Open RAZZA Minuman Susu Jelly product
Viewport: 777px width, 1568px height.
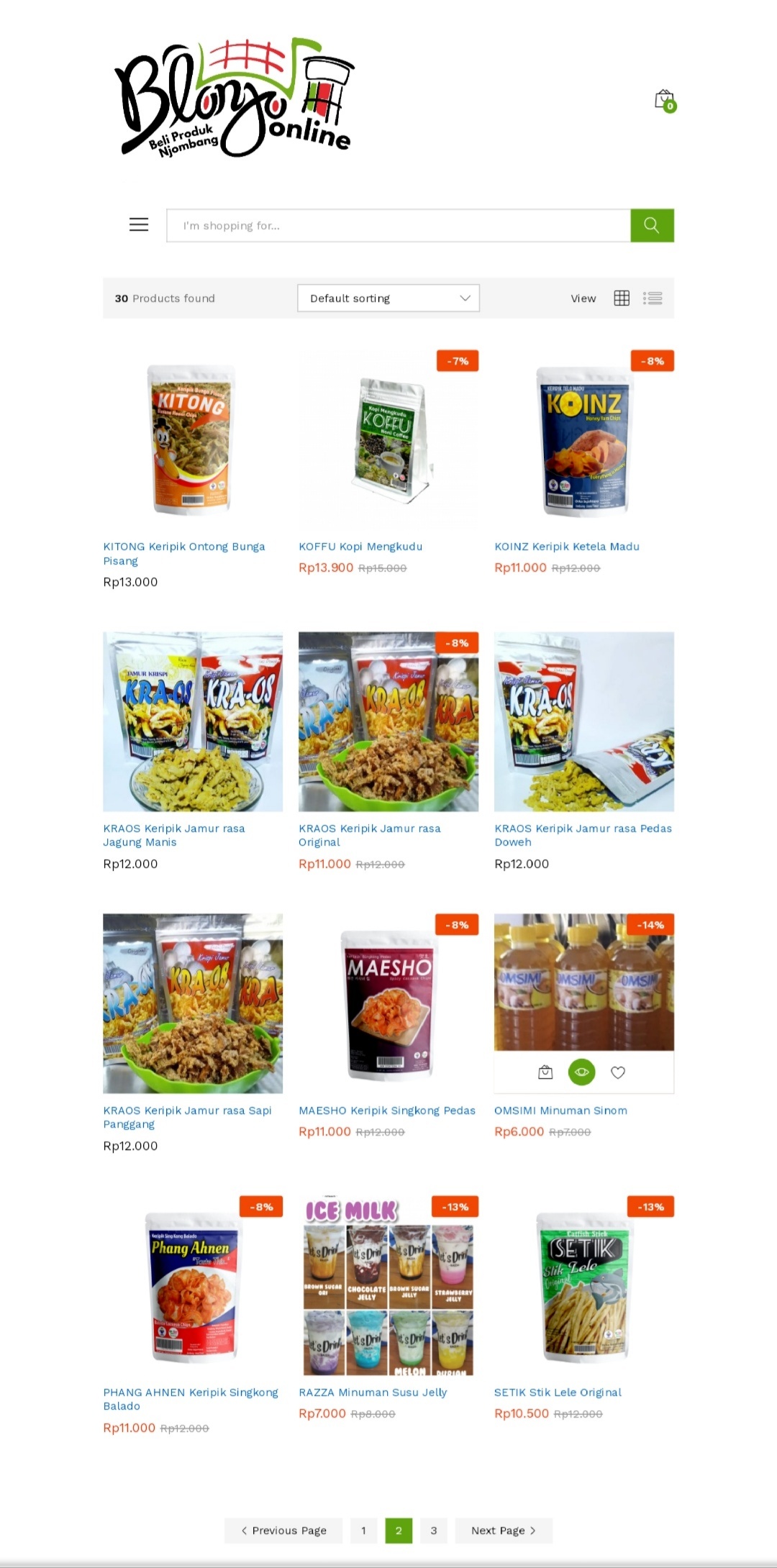coord(373,1392)
